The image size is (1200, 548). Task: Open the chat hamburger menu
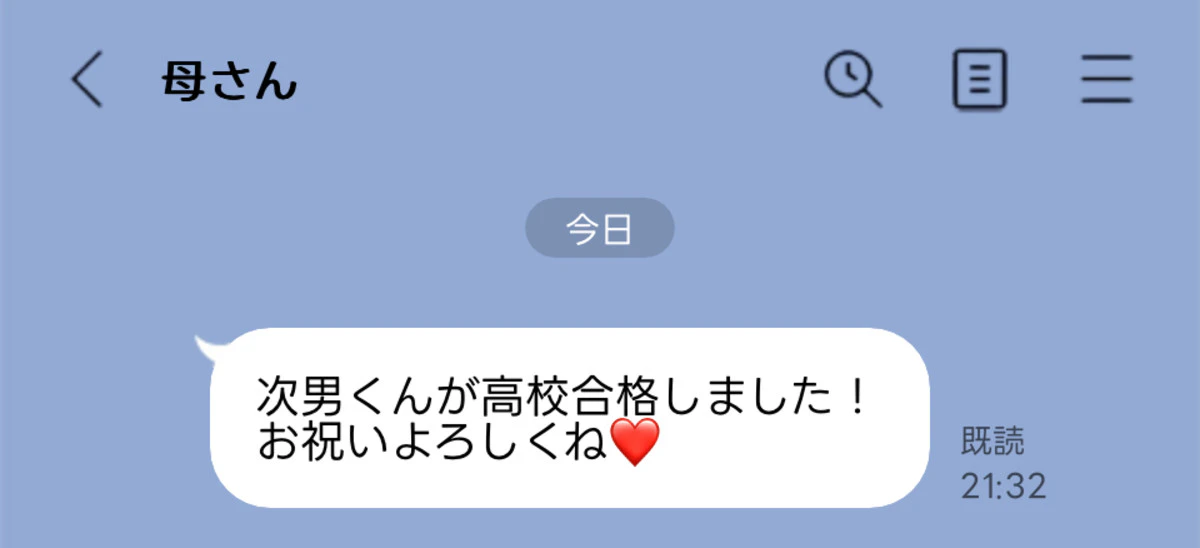pos(1106,80)
